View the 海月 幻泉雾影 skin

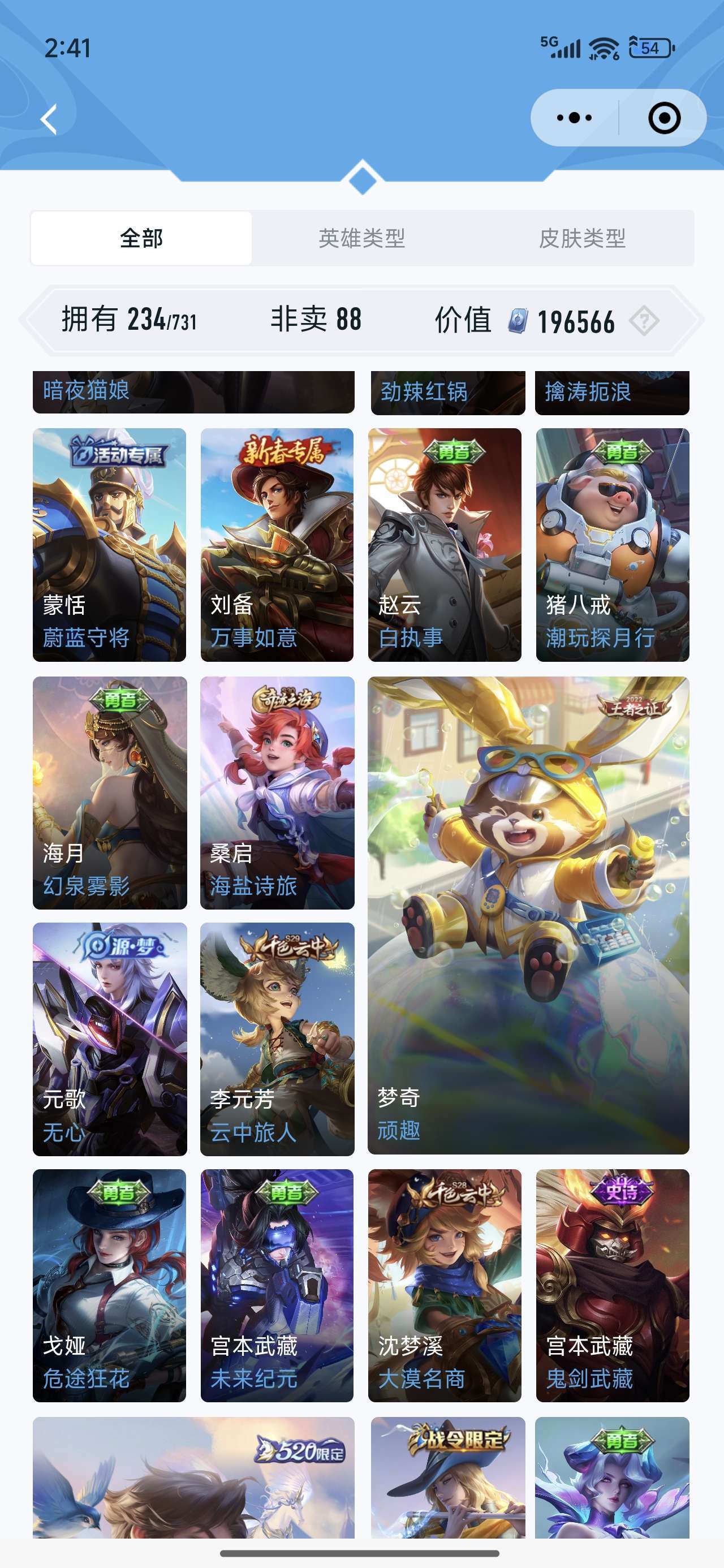110,793
